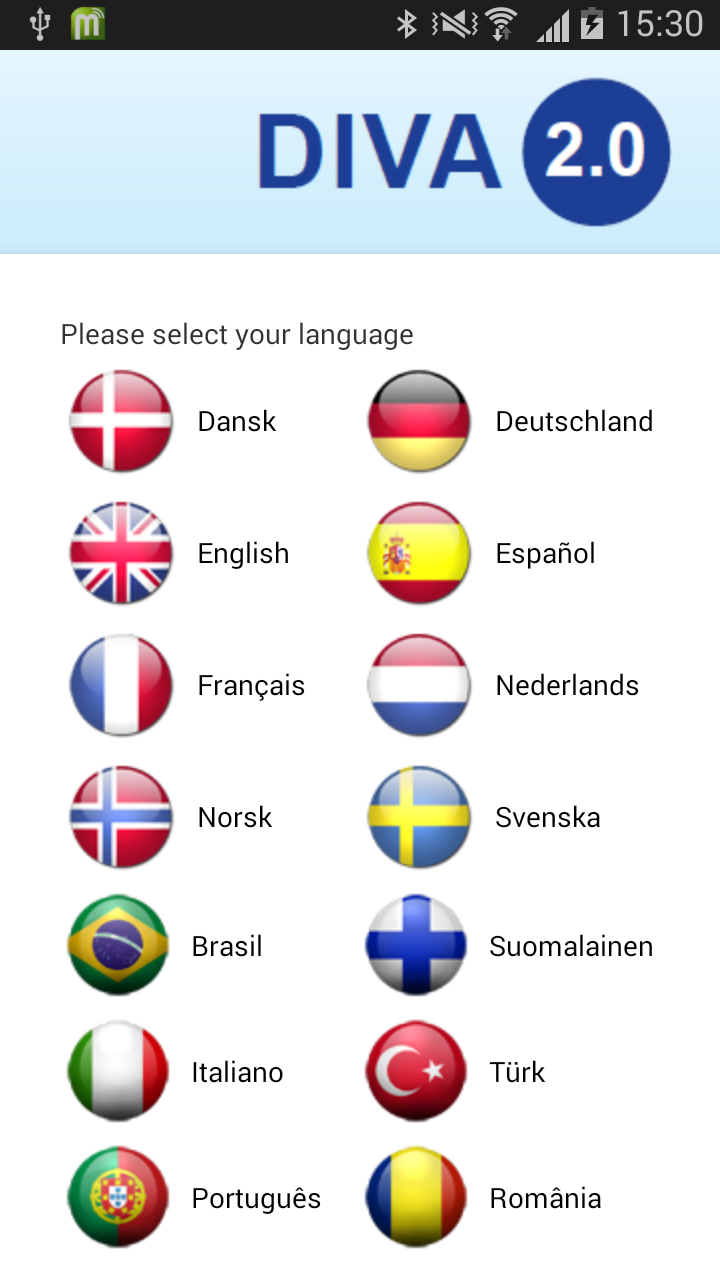
Task: Choose România language option
Action: [484, 1198]
